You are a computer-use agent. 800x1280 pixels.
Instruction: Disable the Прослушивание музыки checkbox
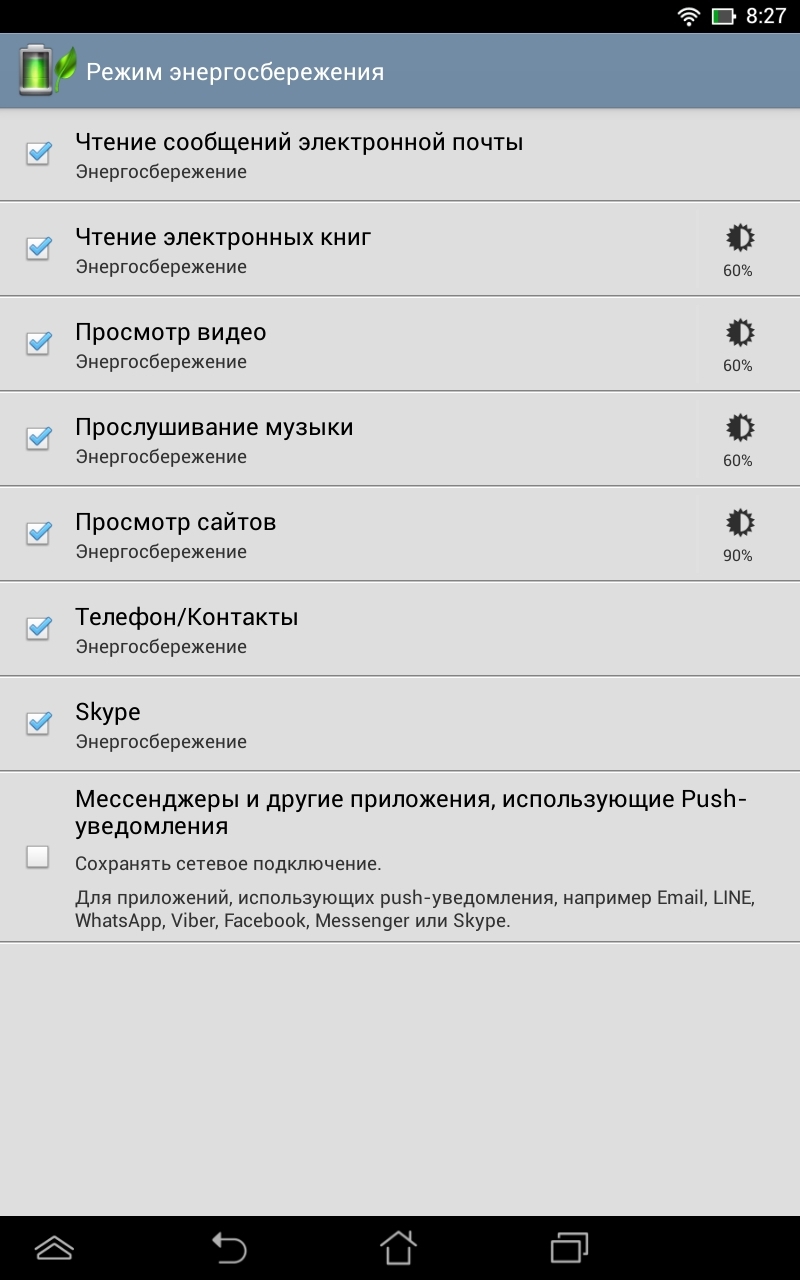point(38,438)
